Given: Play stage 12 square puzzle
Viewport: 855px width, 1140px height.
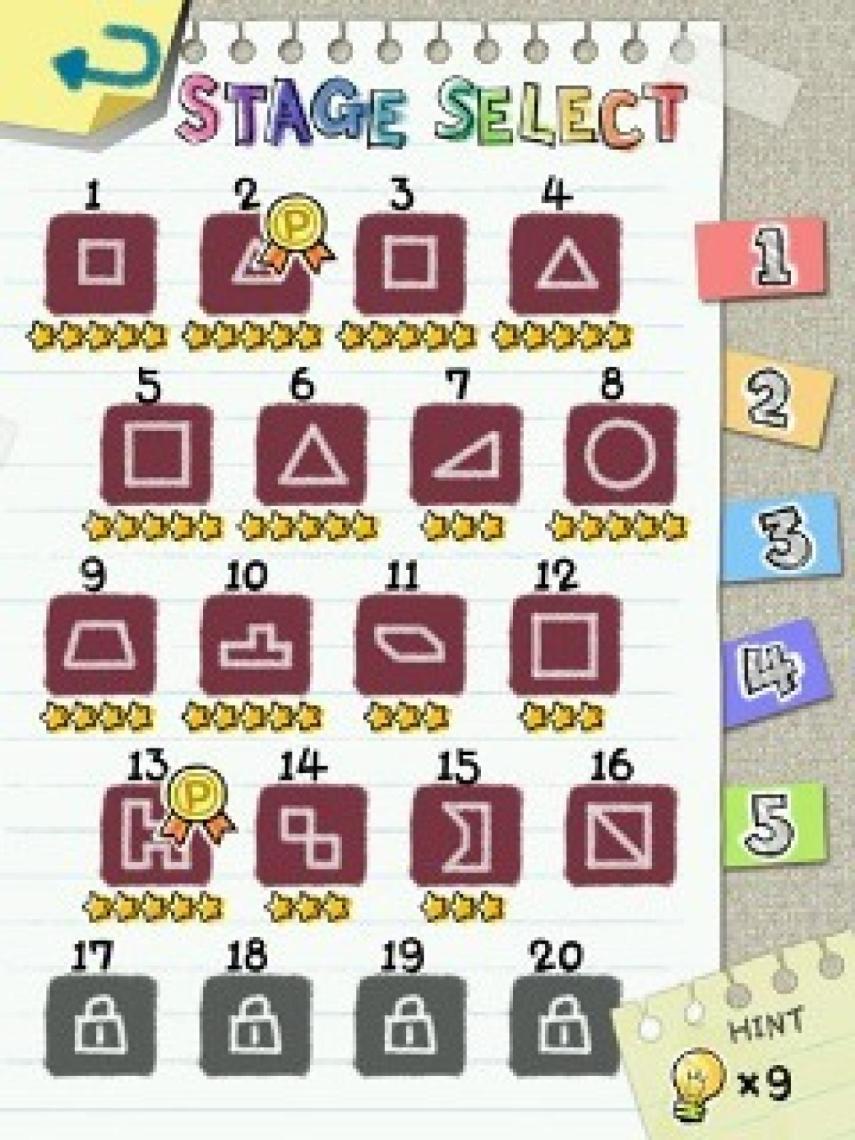Looking at the screenshot, I should [x=564, y=645].
